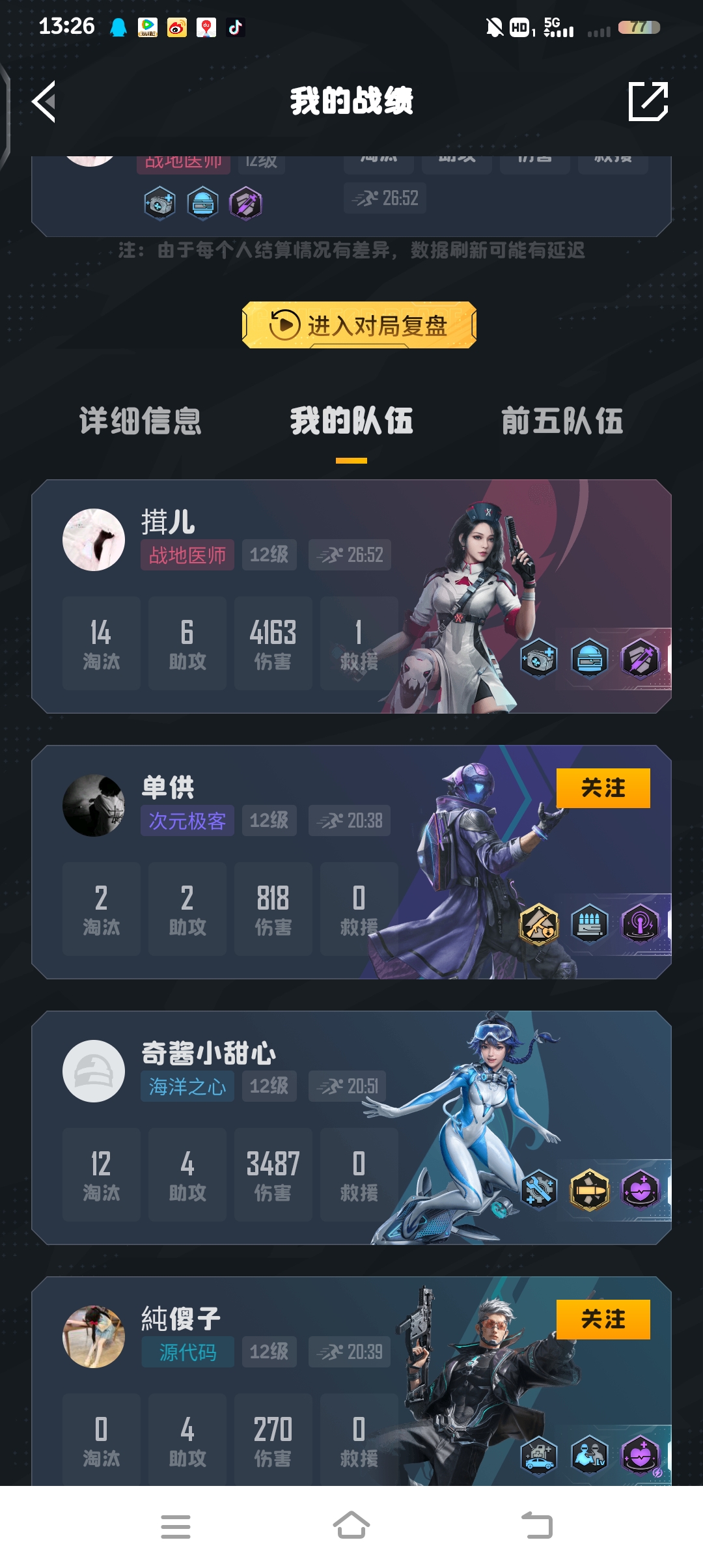This screenshot has height=1568, width=703.
Task: Go to system home screen
Action: tap(351, 1526)
